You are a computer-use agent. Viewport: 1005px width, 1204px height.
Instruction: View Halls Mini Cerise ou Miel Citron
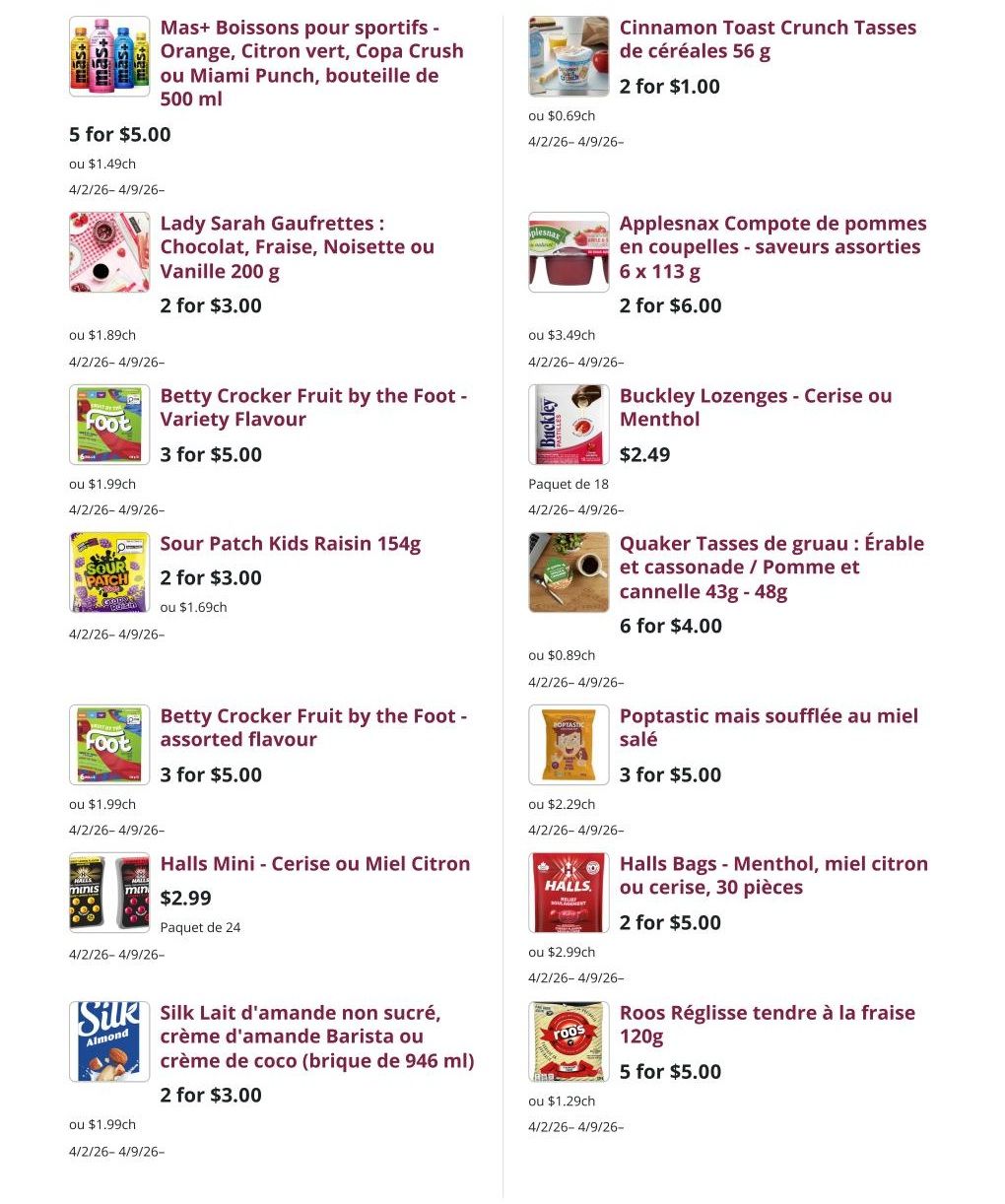click(x=315, y=864)
